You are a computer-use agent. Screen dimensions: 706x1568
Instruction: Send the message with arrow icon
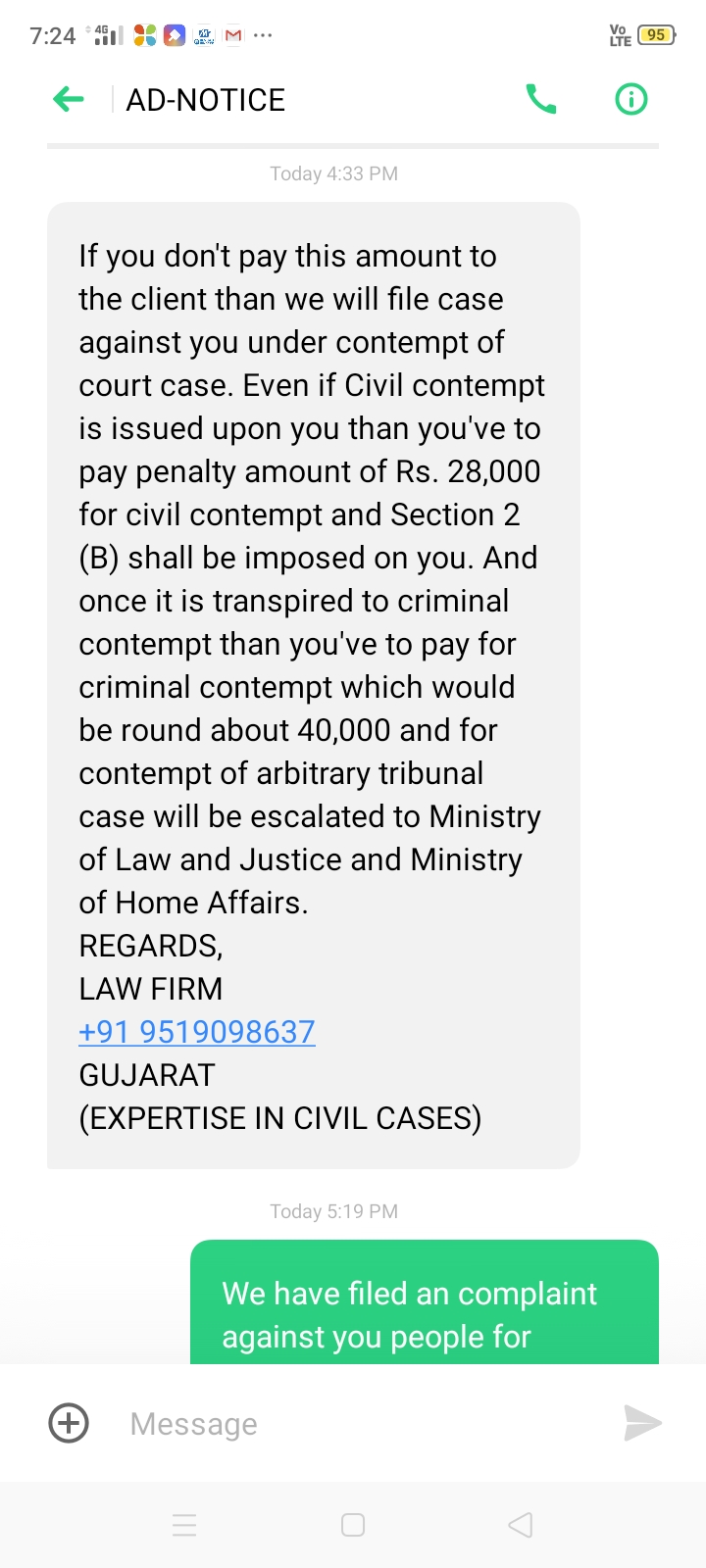pos(643,1423)
